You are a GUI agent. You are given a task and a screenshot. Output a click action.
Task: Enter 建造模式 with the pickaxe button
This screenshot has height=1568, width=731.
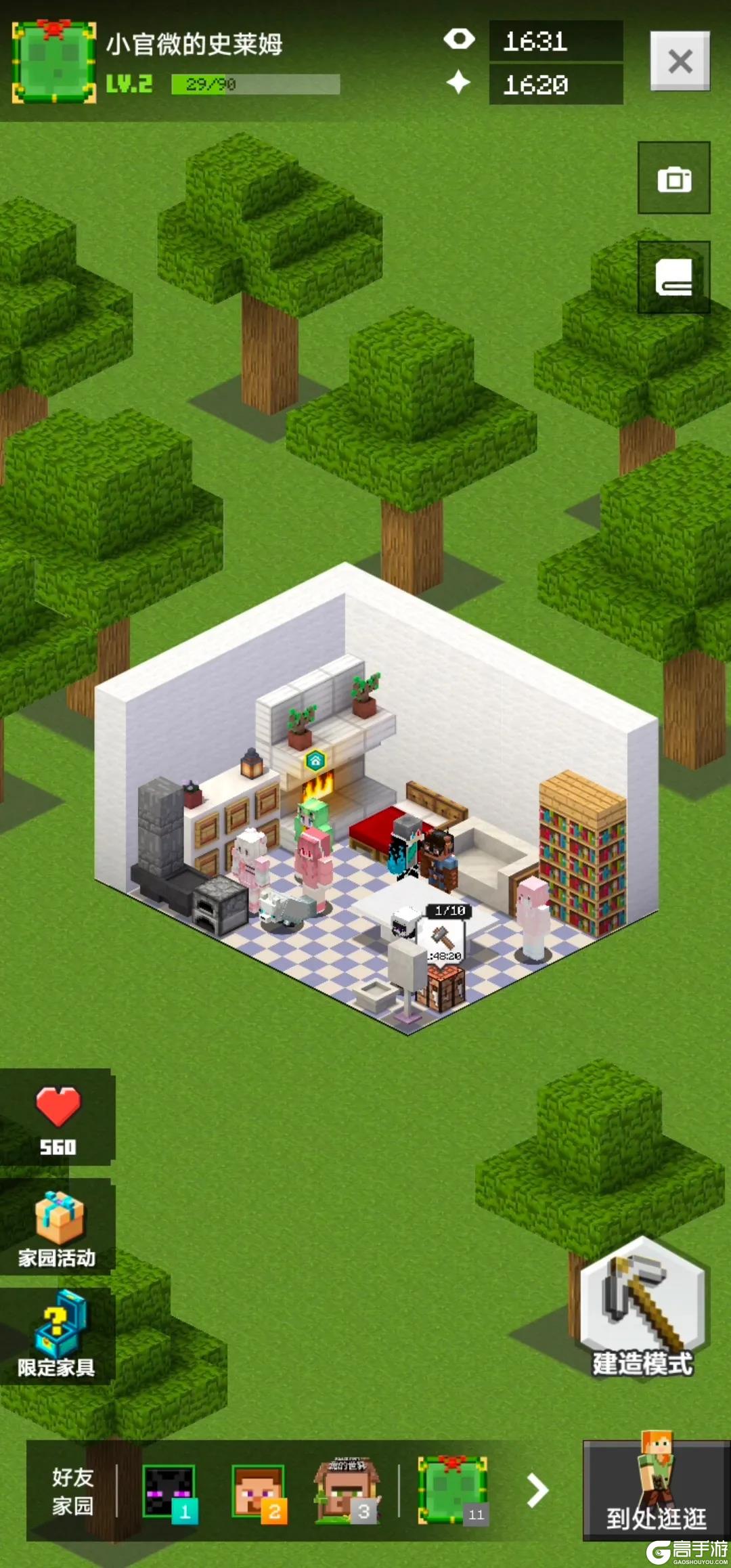click(642, 1308)
